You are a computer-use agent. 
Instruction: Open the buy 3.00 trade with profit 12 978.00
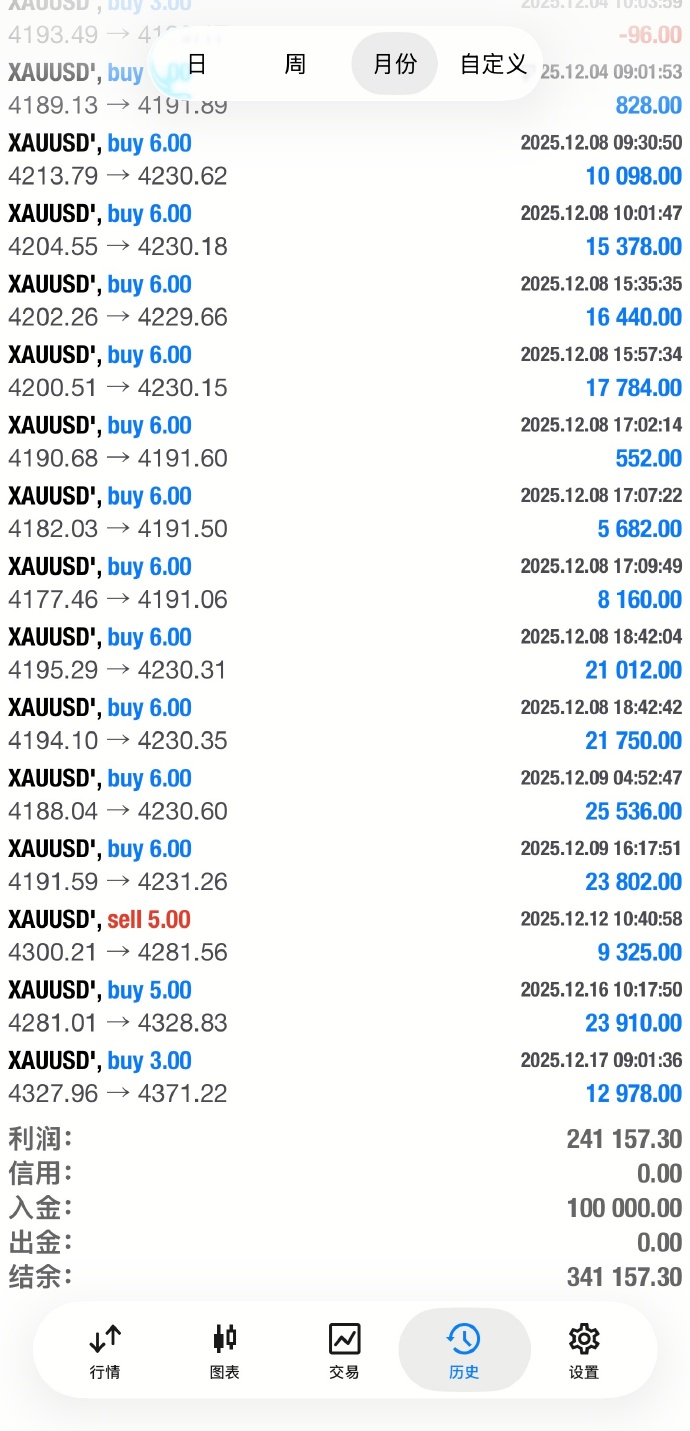coord(345,1077)
